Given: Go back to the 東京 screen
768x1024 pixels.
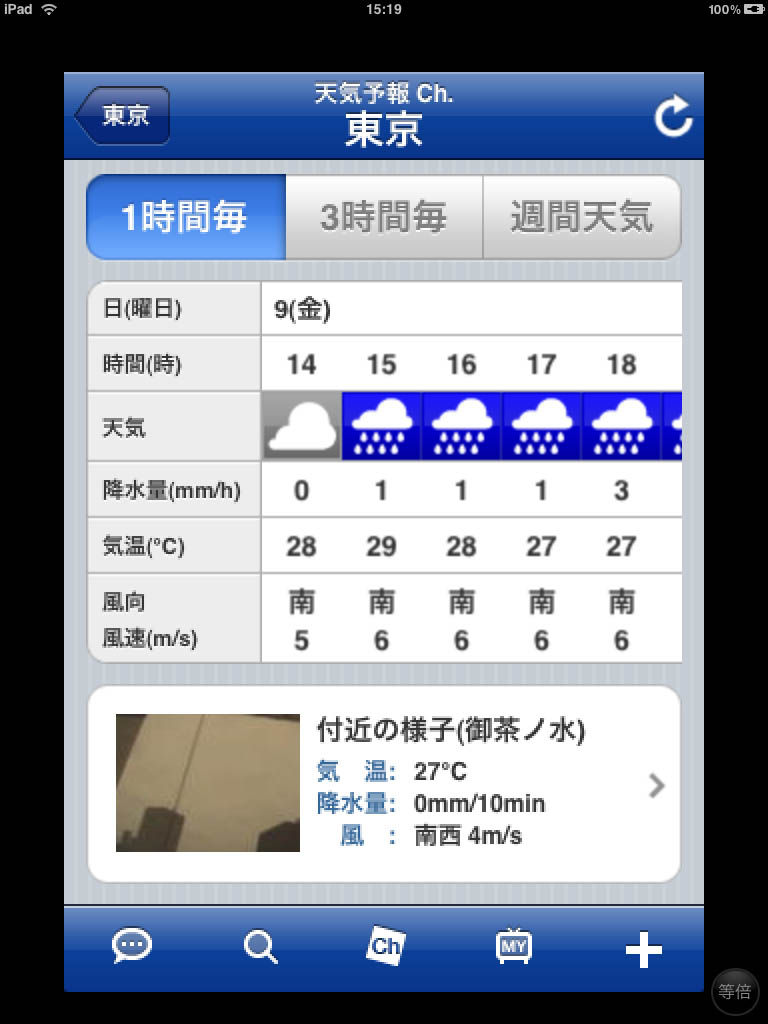Looking at the screenshot, I should point(122,116).
